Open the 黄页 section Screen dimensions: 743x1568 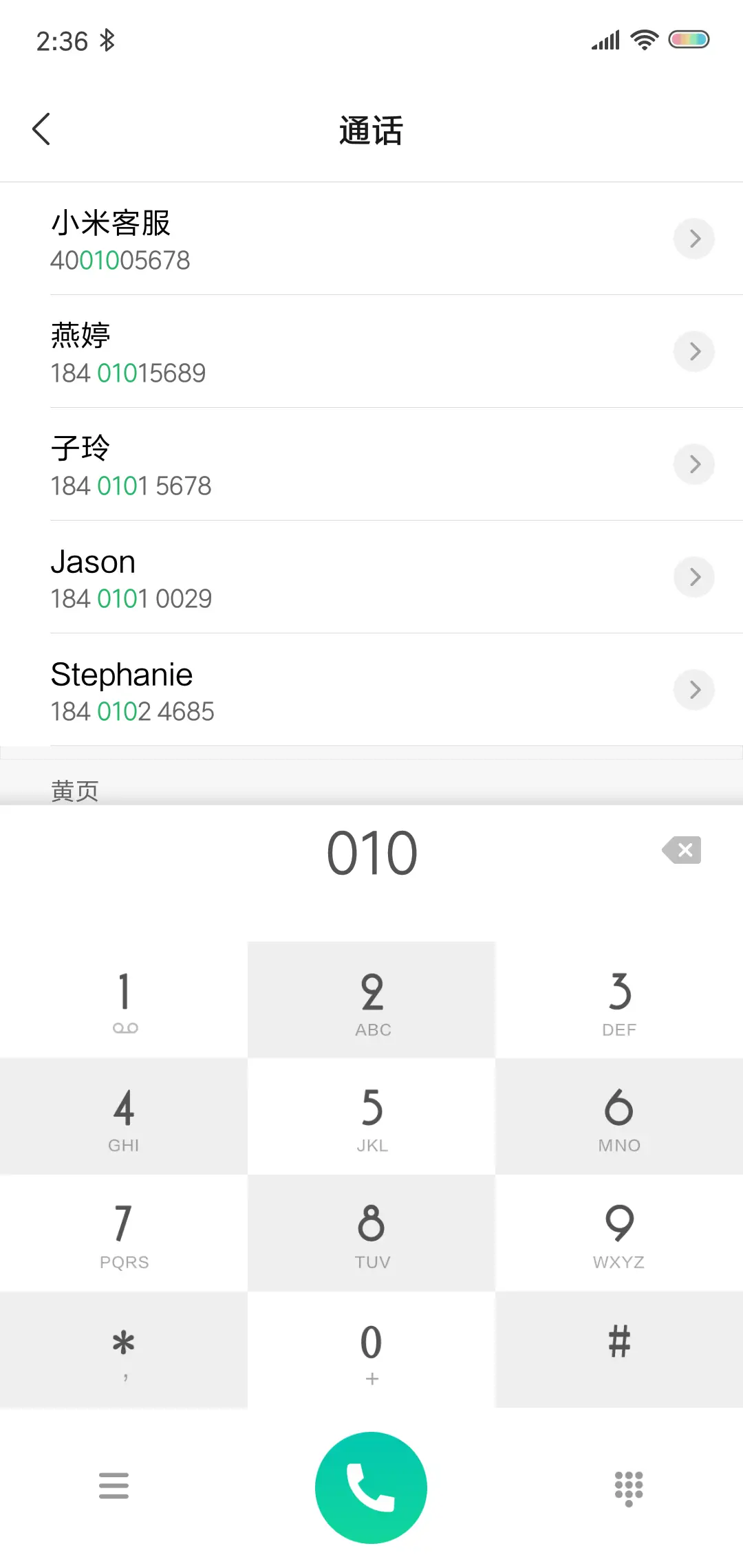[x=74, y=790]
